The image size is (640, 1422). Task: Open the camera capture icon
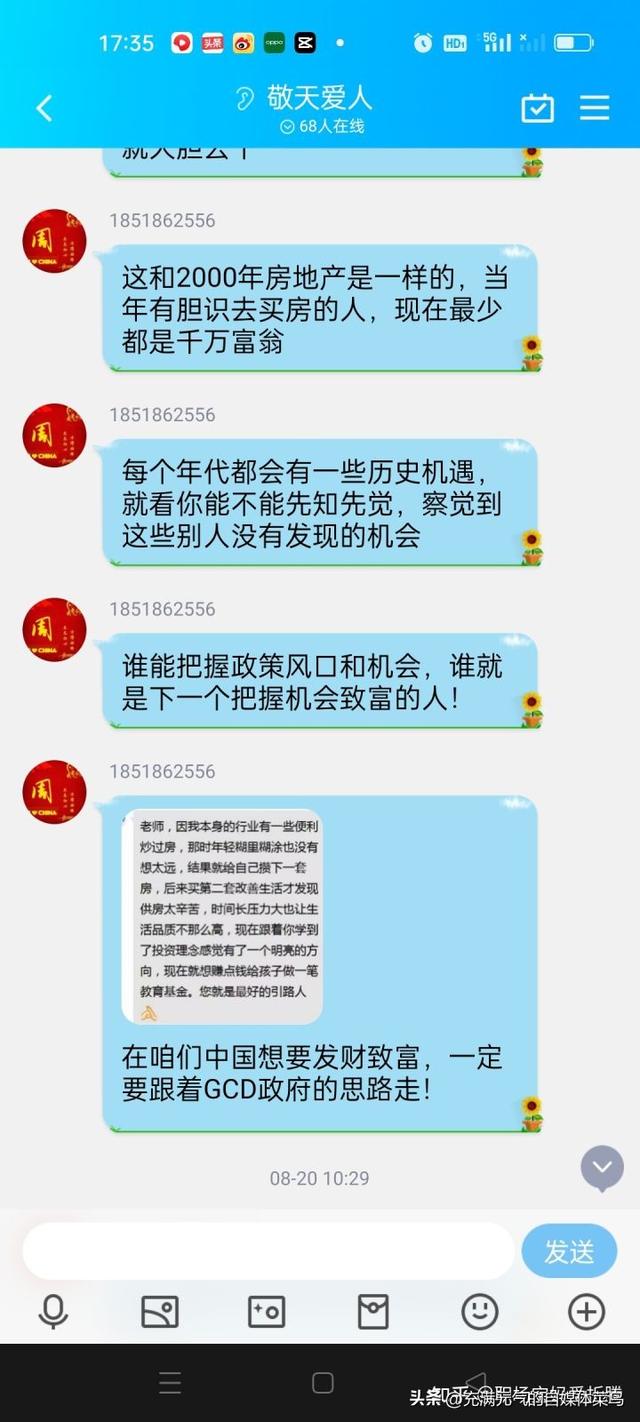click(x=267, y=1311)
